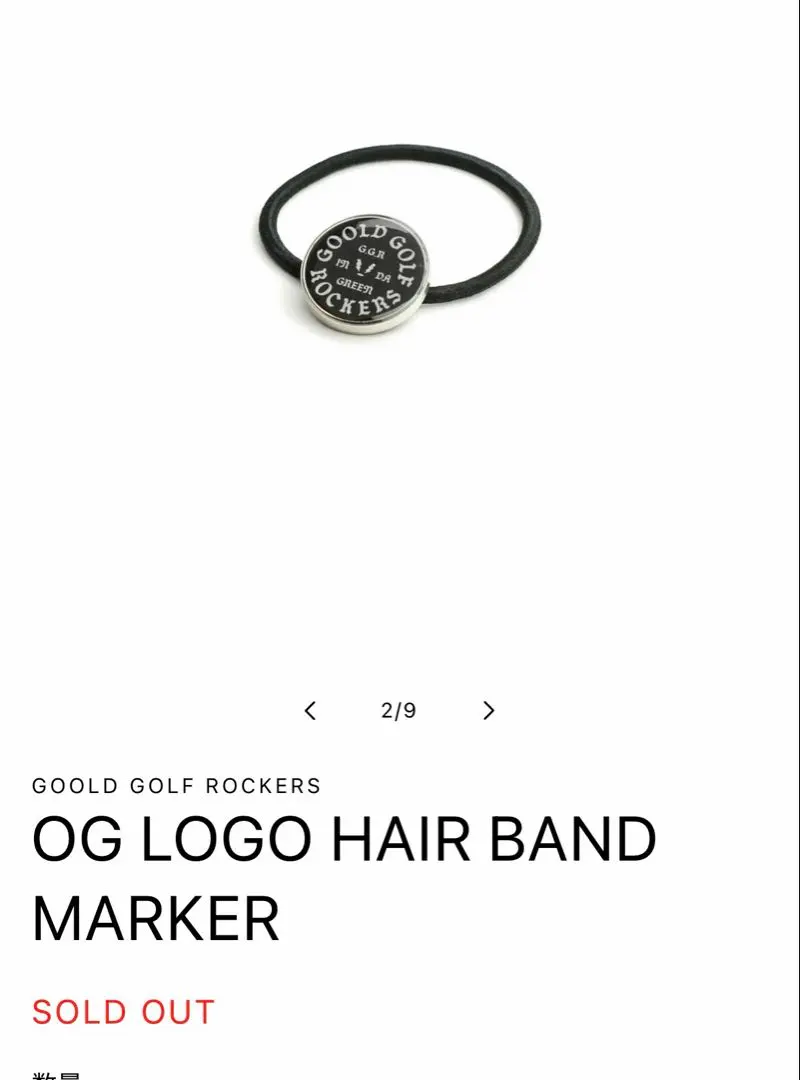
Task: Go to the previous product image
Action: (x=310, y=710)
